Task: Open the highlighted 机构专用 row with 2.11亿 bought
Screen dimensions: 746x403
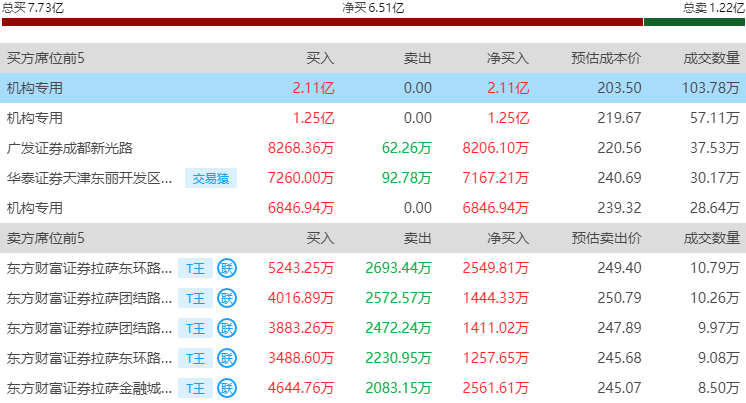Action: (373, 88)
